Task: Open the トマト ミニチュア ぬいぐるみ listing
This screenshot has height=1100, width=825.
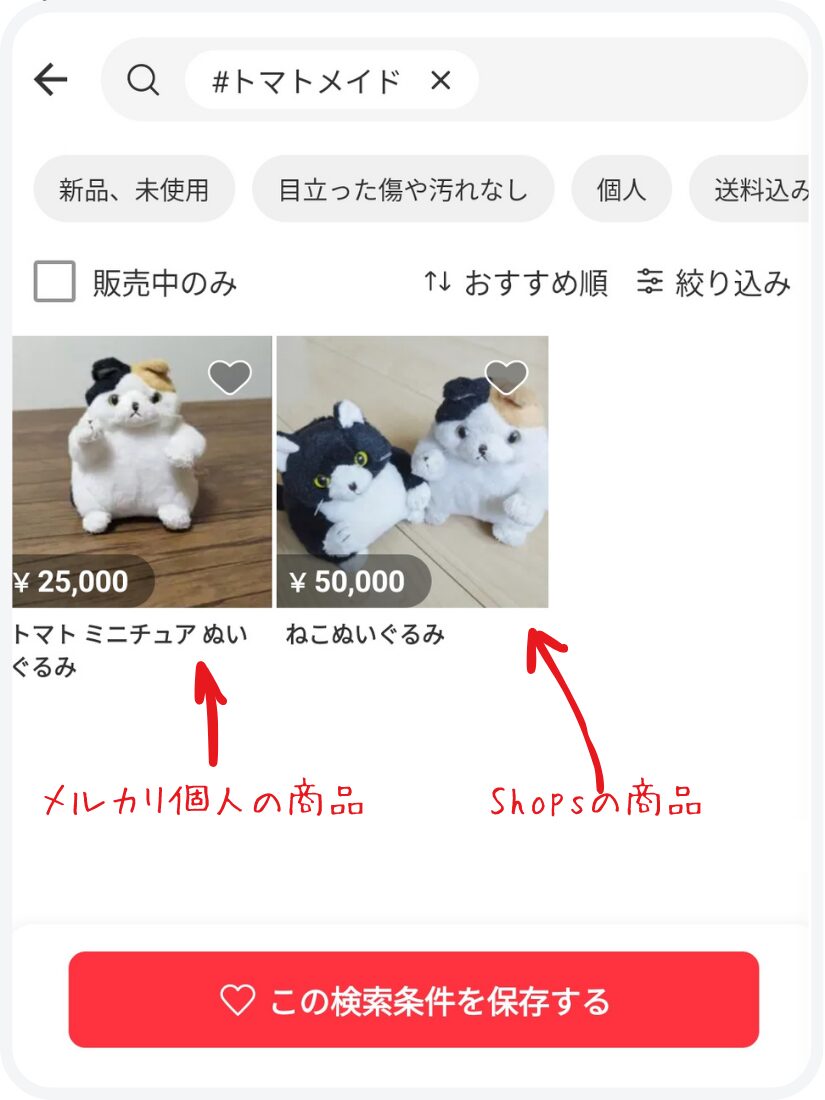Action: coord(142,472)
